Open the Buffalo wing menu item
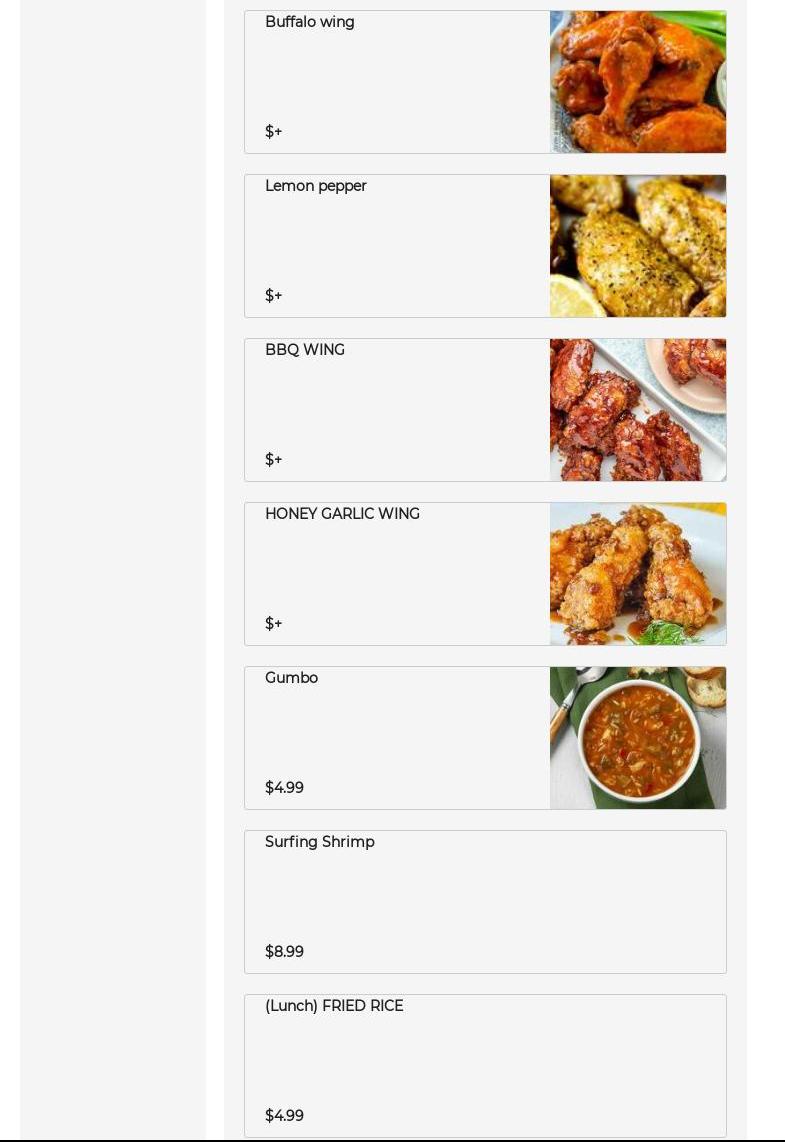This screenshot has height=1142, width=785. [485, 82]
